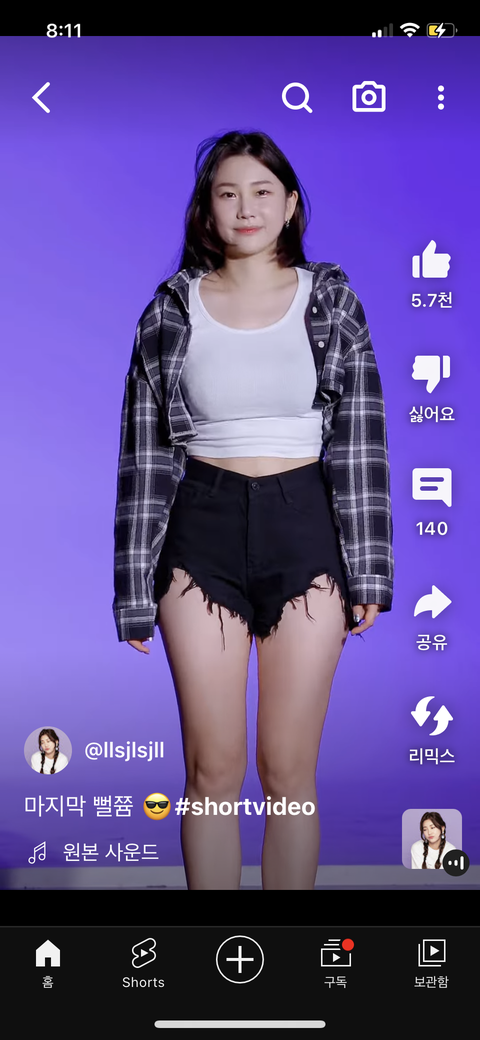480x1040 pixels.
Task: Open search with the magnifier icon
Action: 296,98
